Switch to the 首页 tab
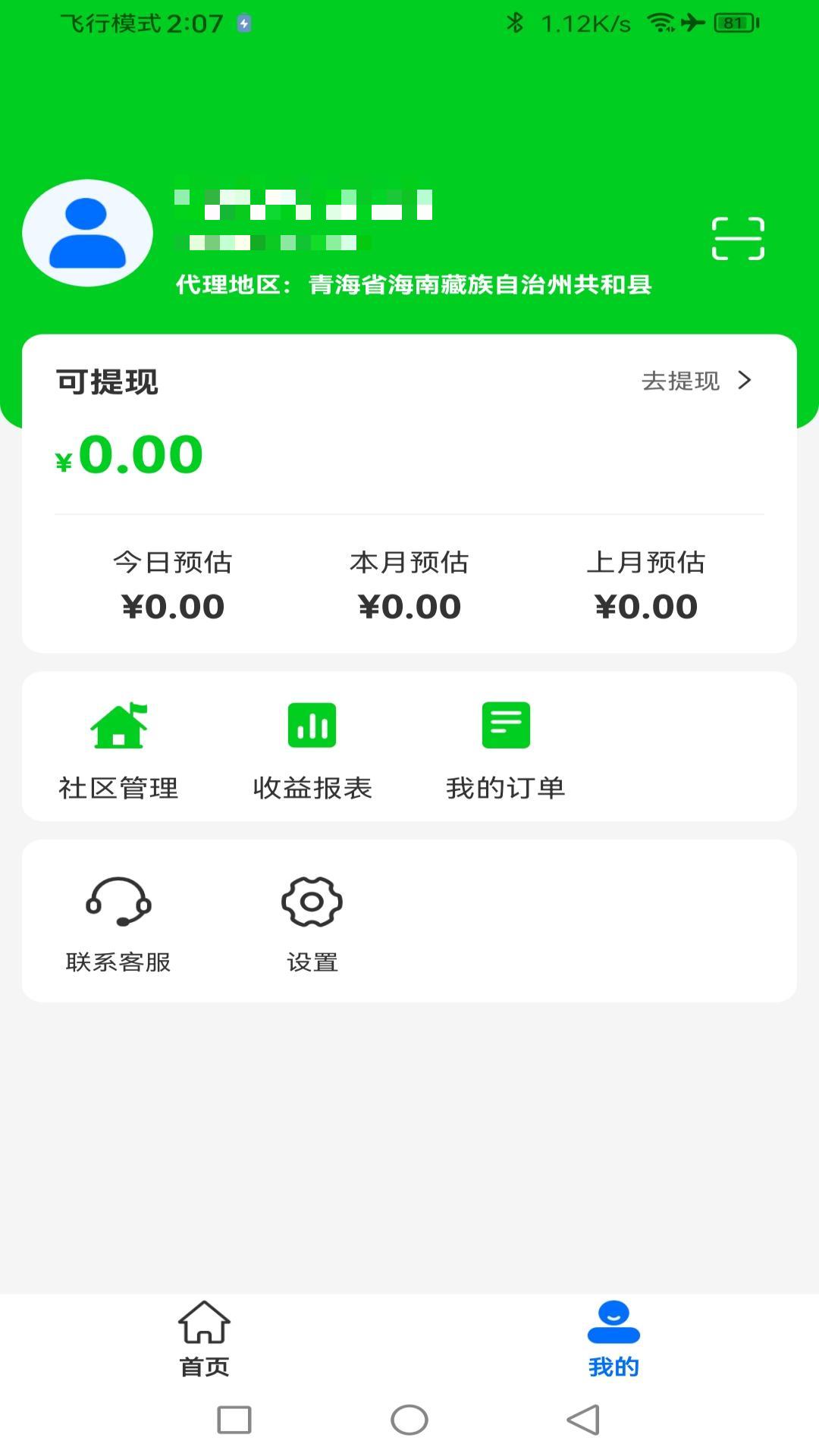This screenshot has height=1456, width=819. [x=203, y=1346]
